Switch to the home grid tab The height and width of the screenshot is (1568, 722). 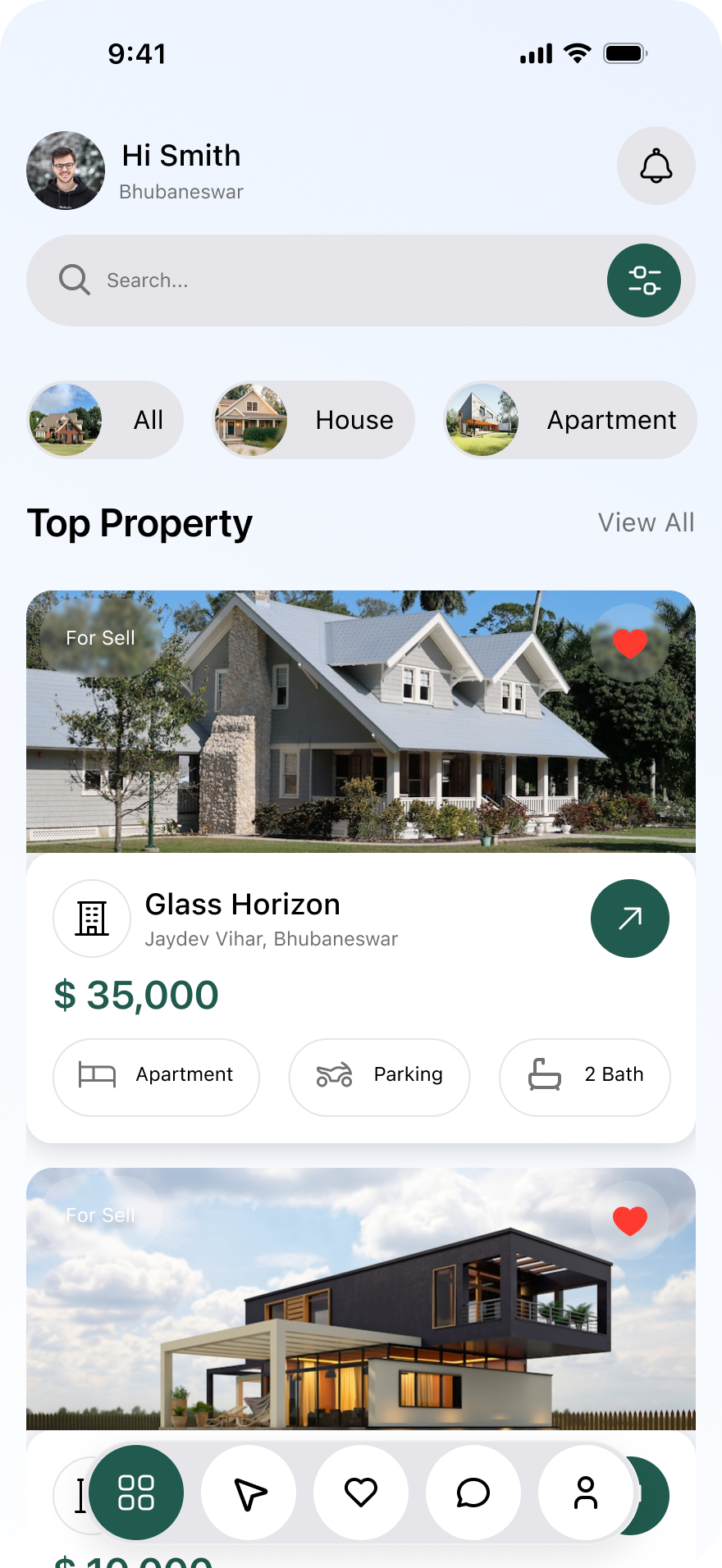136,1493
